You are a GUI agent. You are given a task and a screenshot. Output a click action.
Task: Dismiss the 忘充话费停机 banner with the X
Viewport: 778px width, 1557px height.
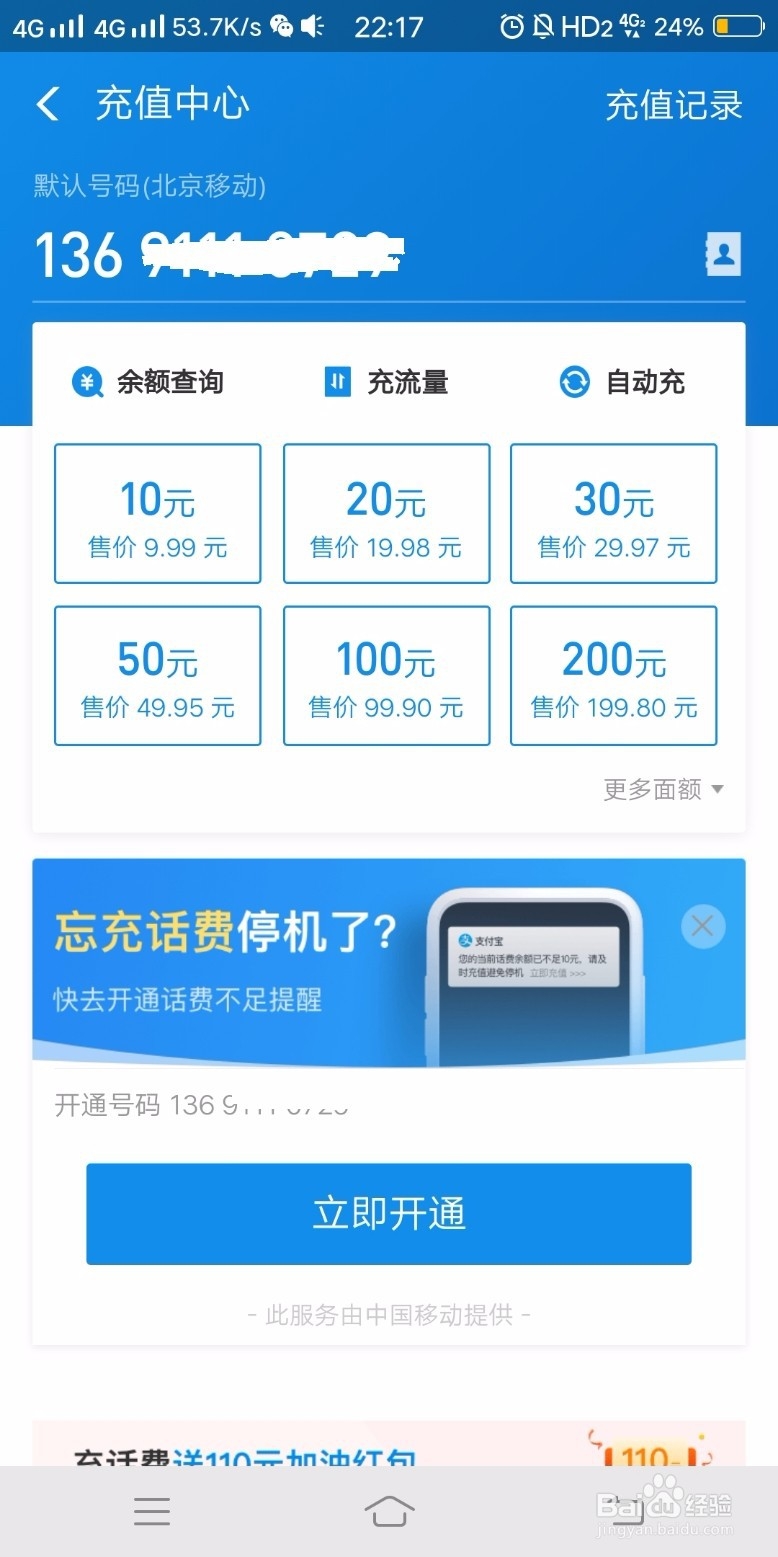point(702,926)
